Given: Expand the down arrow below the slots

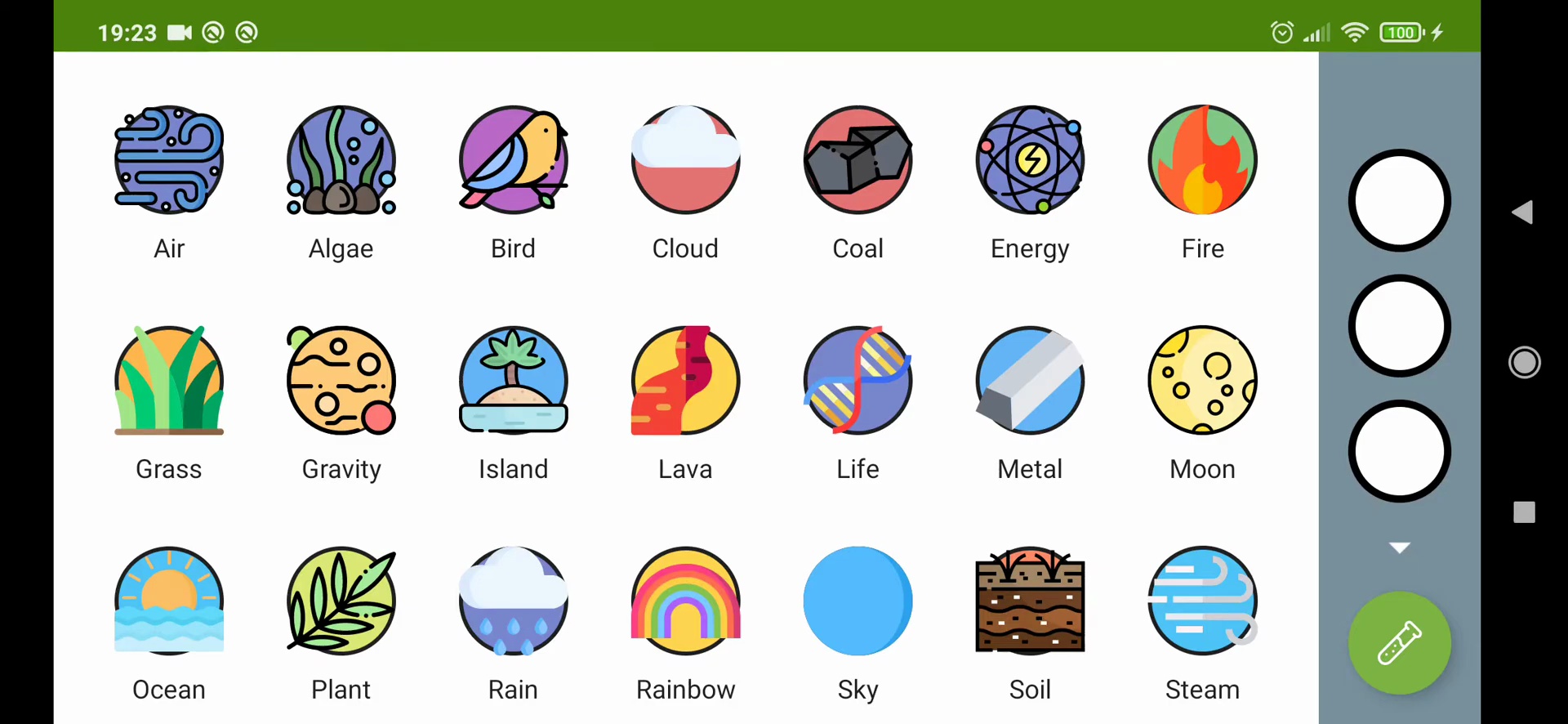Looking at the screenshot, I should coord(1400,547).
